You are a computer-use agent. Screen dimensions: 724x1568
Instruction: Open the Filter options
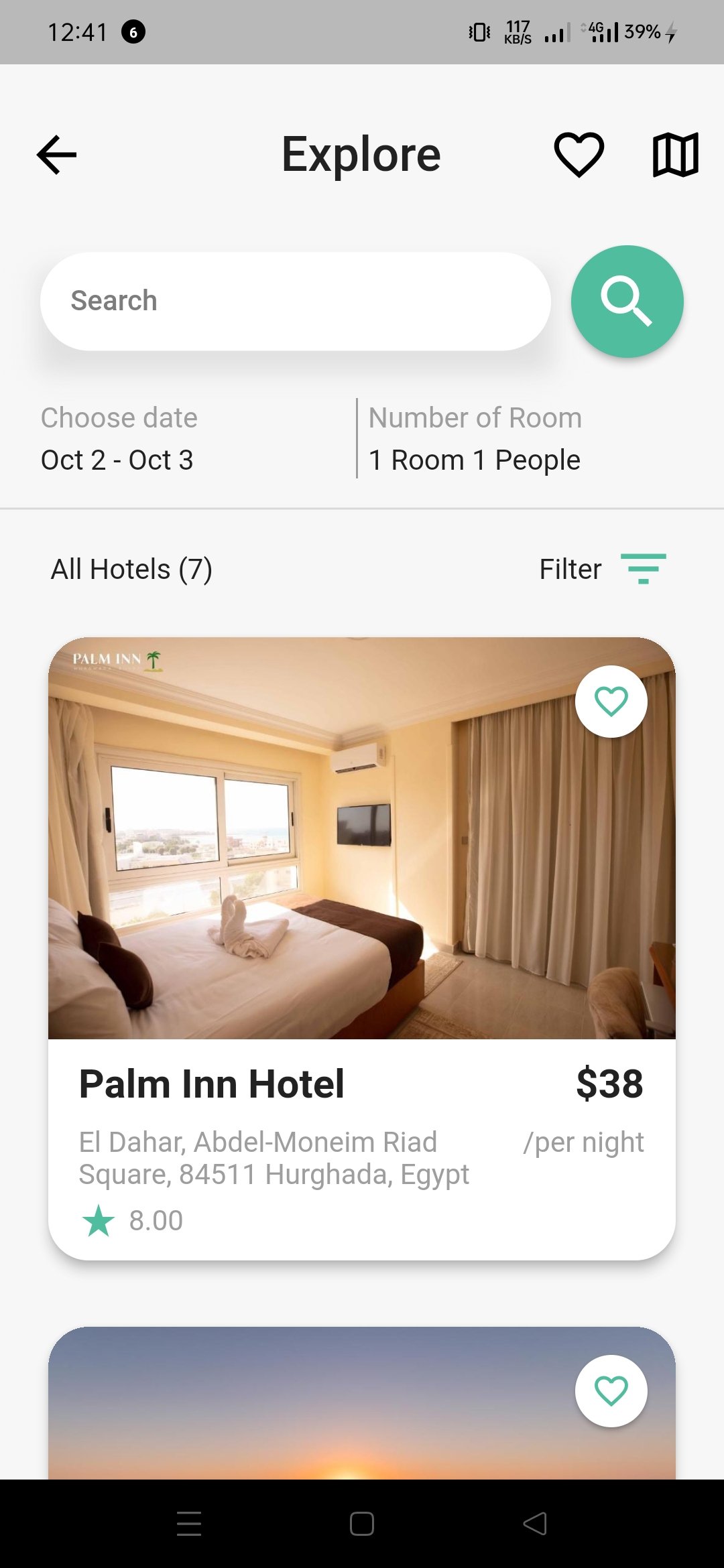point(603,569)
